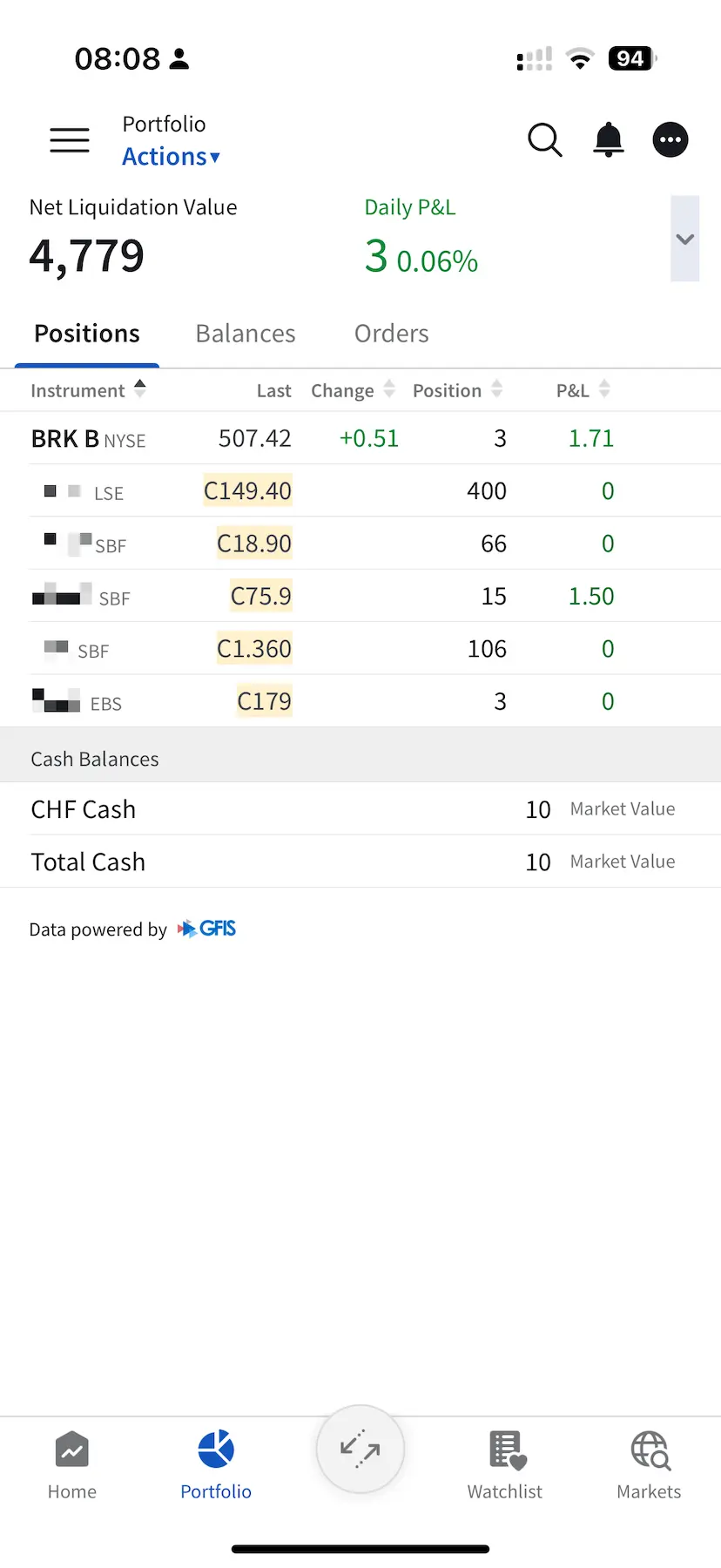Expand the Actions dropdown

click(x=171, y=157)
